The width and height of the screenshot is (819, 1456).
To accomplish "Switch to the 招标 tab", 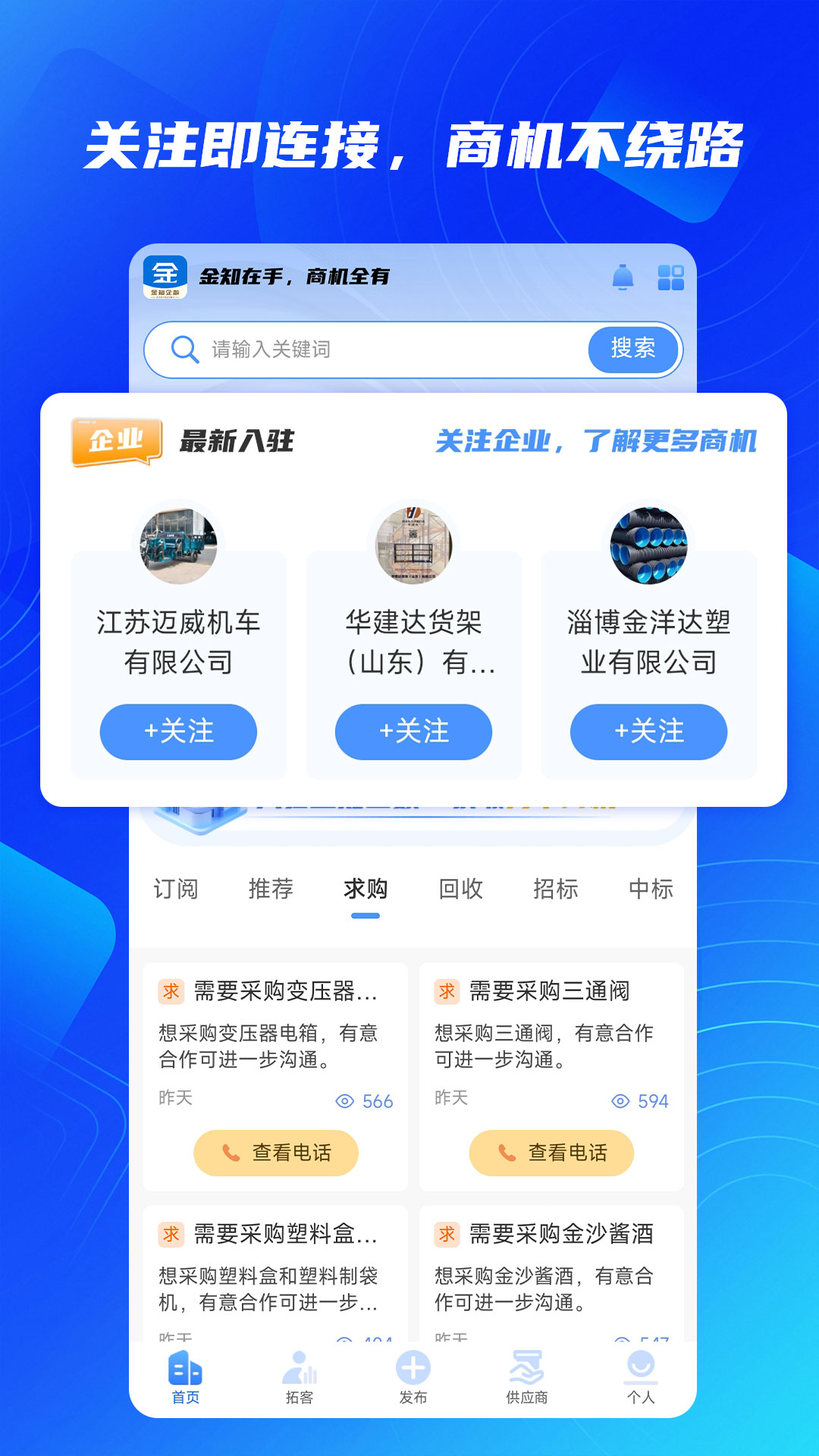I will point(556,889).
